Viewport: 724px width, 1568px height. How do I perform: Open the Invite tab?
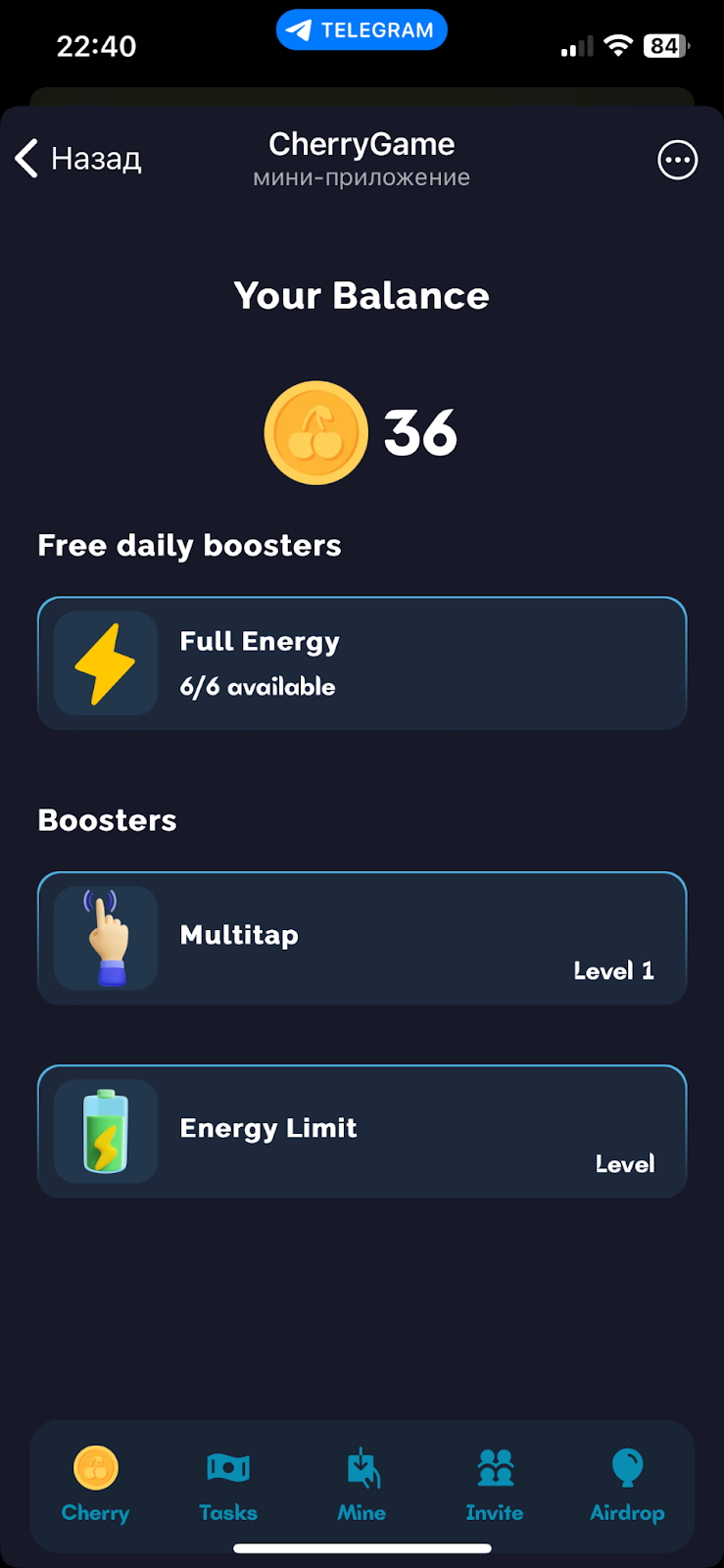495,1484
